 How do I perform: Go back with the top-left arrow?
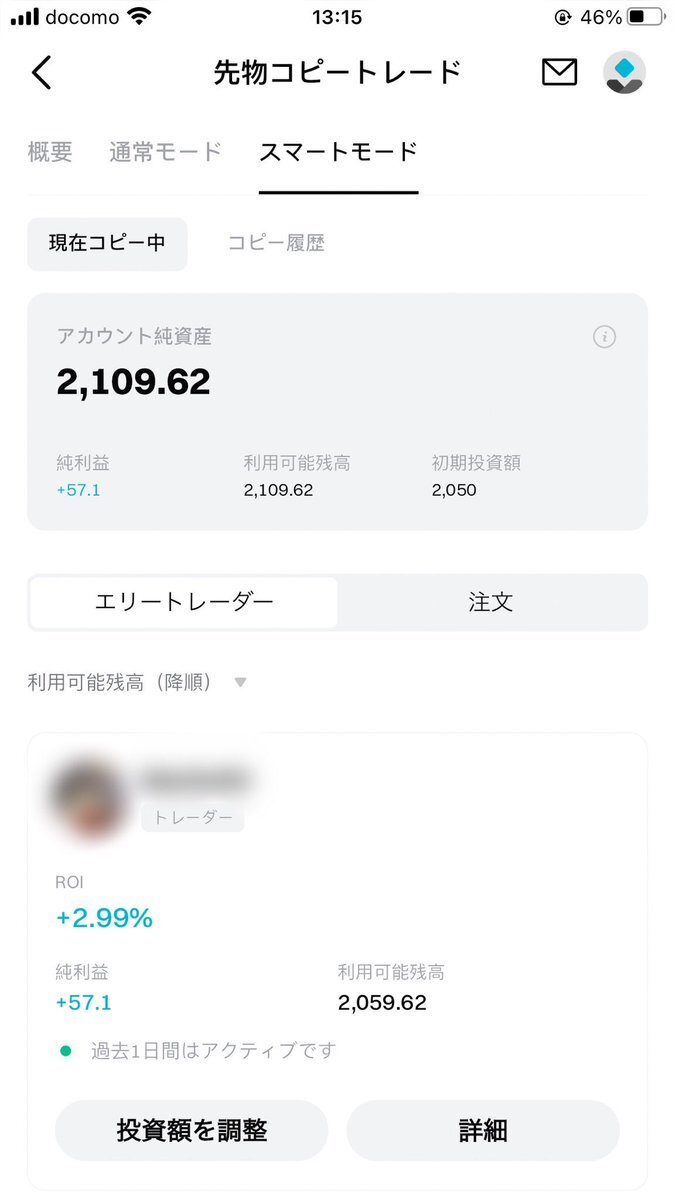pyautogui.click(x=41, y=73)
